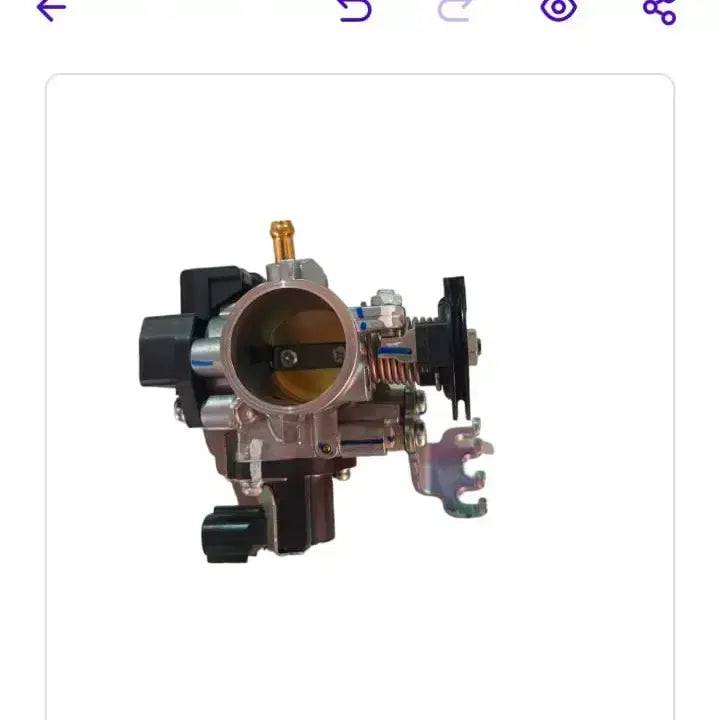
Task: Select the throttle body image card
Action: coord(360,400)
